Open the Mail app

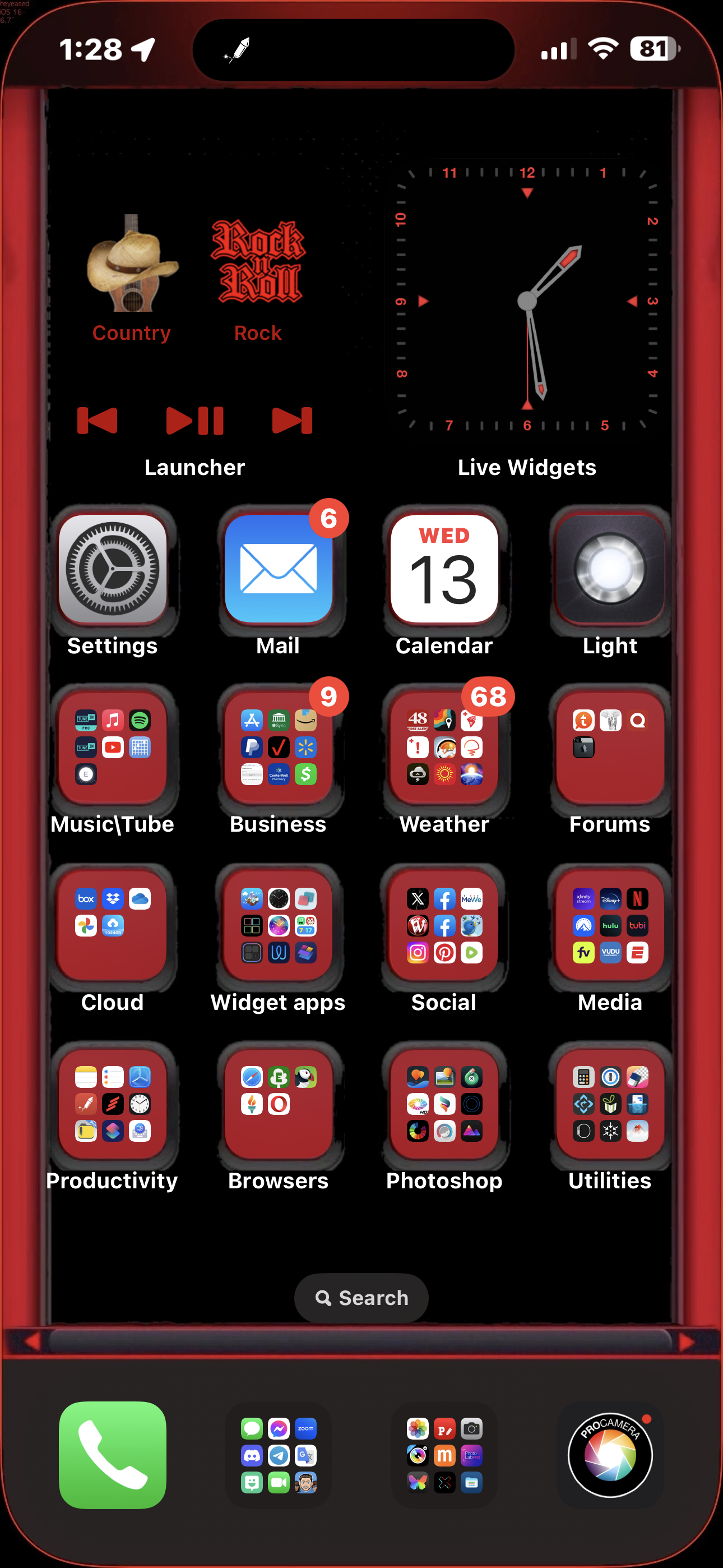pos(278,568)
